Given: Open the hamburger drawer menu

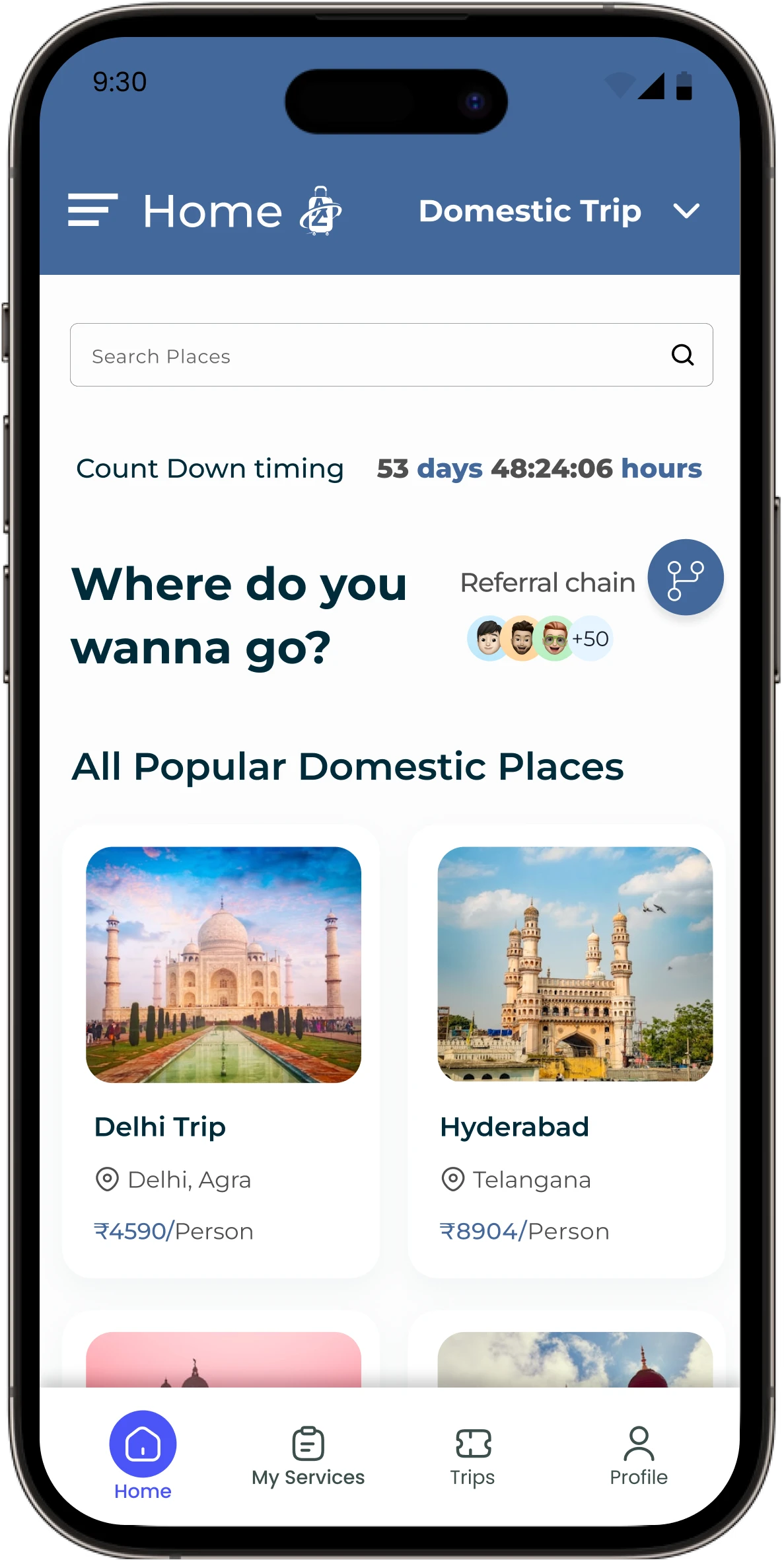Looking at the screenshot, I should coord(92,211).
